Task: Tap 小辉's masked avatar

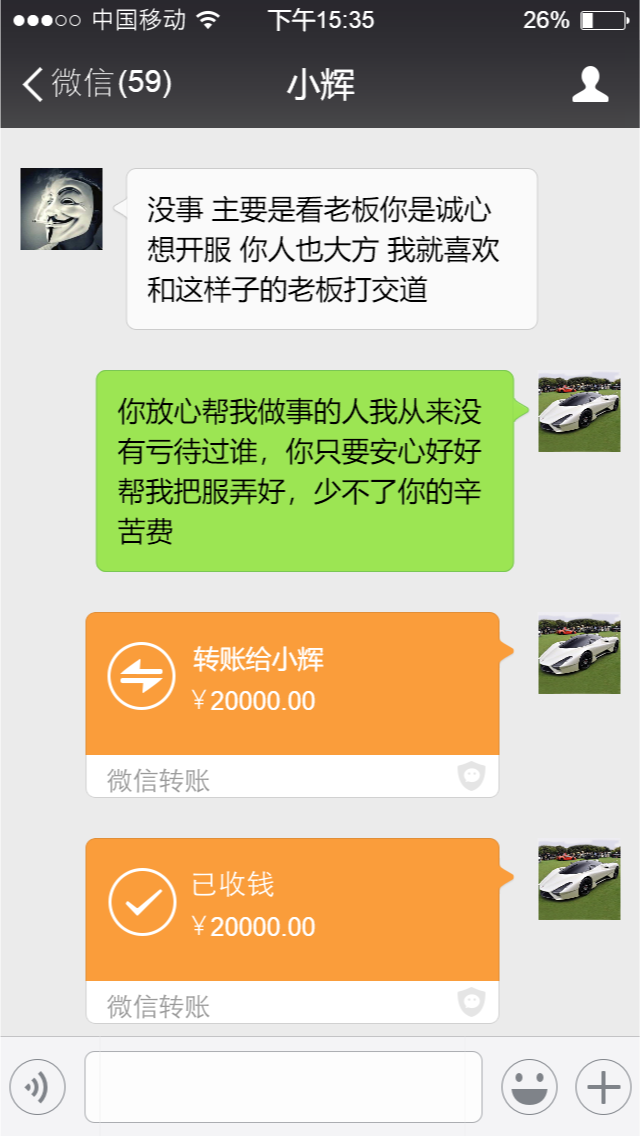Action: click(x=62, y=209)
